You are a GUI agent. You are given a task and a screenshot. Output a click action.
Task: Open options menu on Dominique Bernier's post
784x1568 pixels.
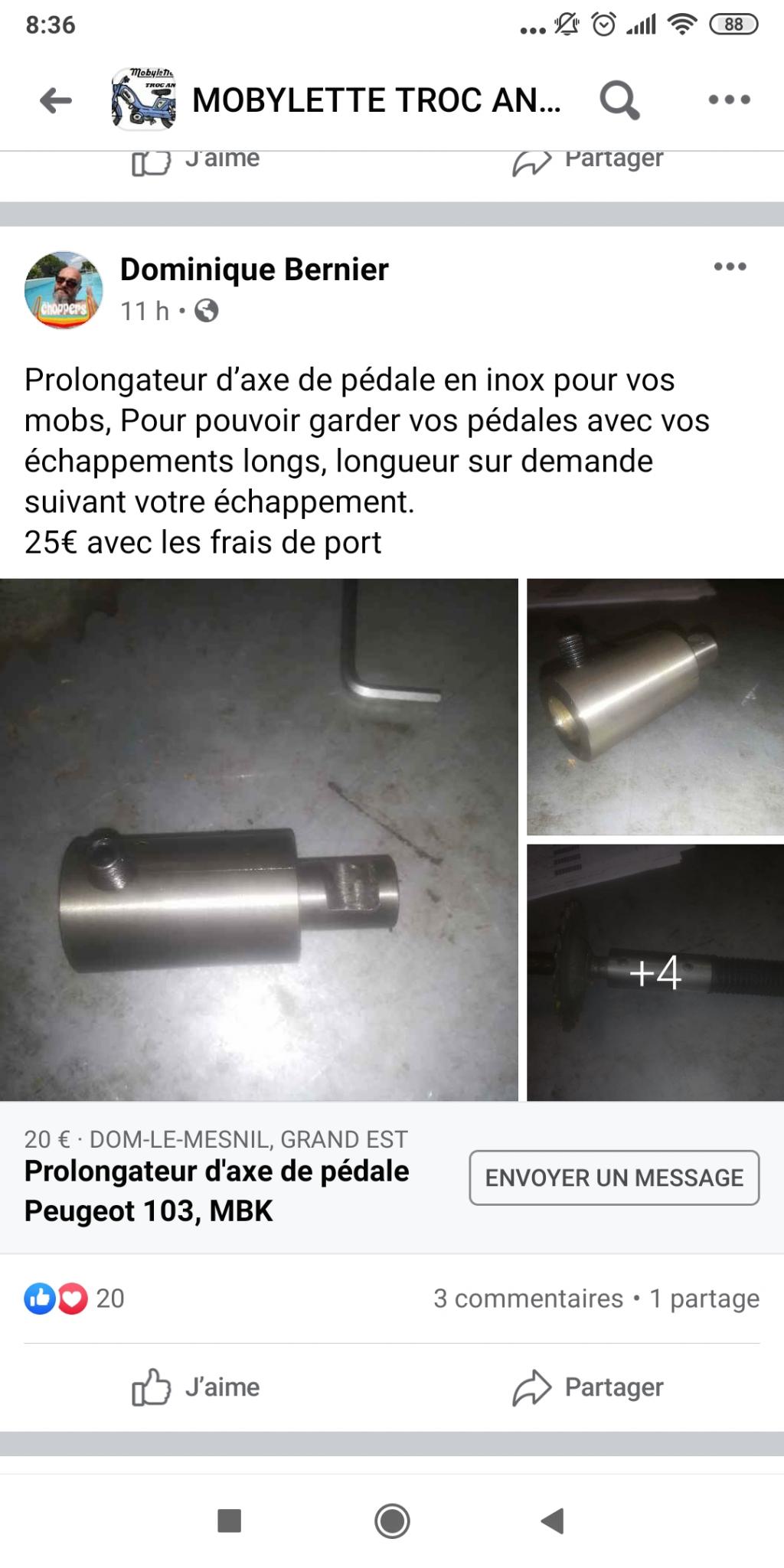[730, 266]
